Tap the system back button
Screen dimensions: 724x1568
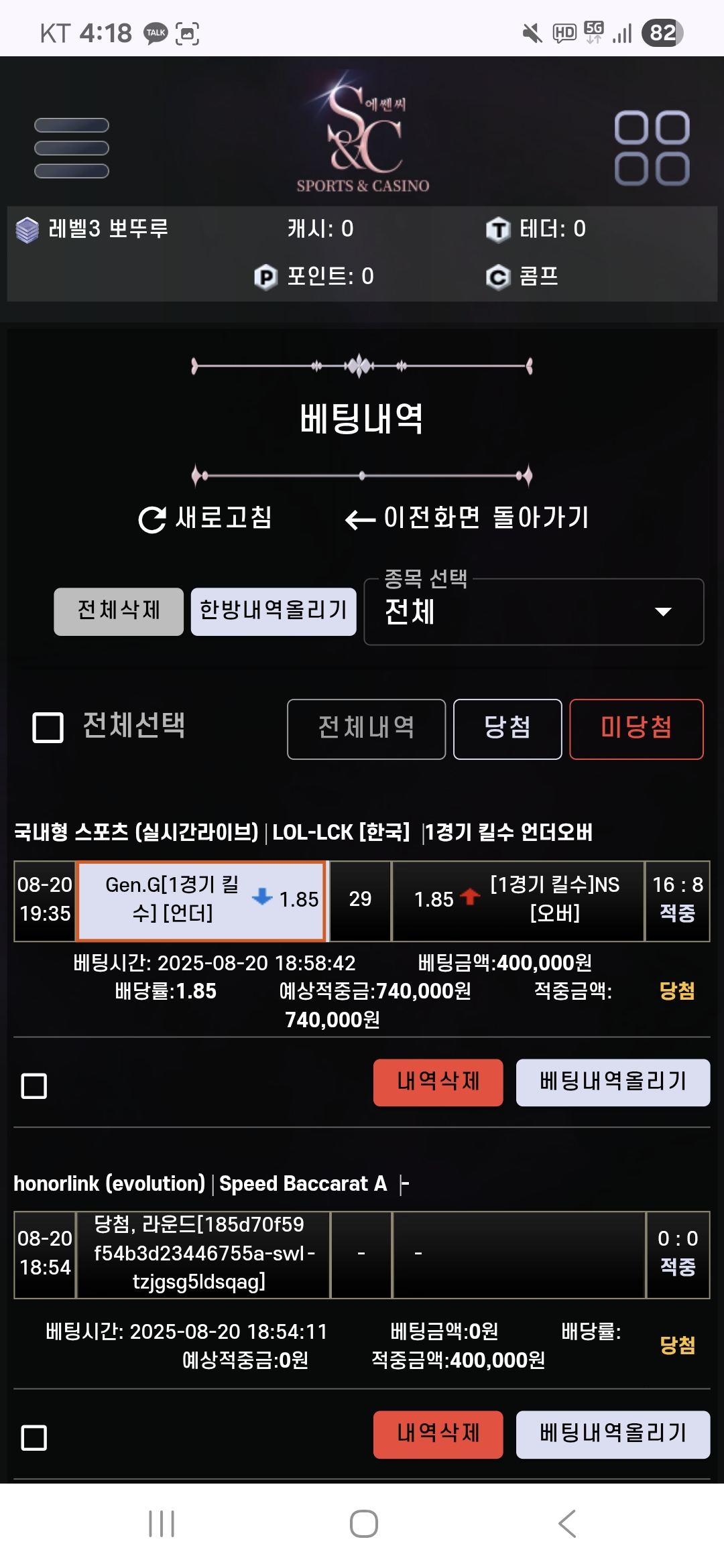pos(567,1524)
